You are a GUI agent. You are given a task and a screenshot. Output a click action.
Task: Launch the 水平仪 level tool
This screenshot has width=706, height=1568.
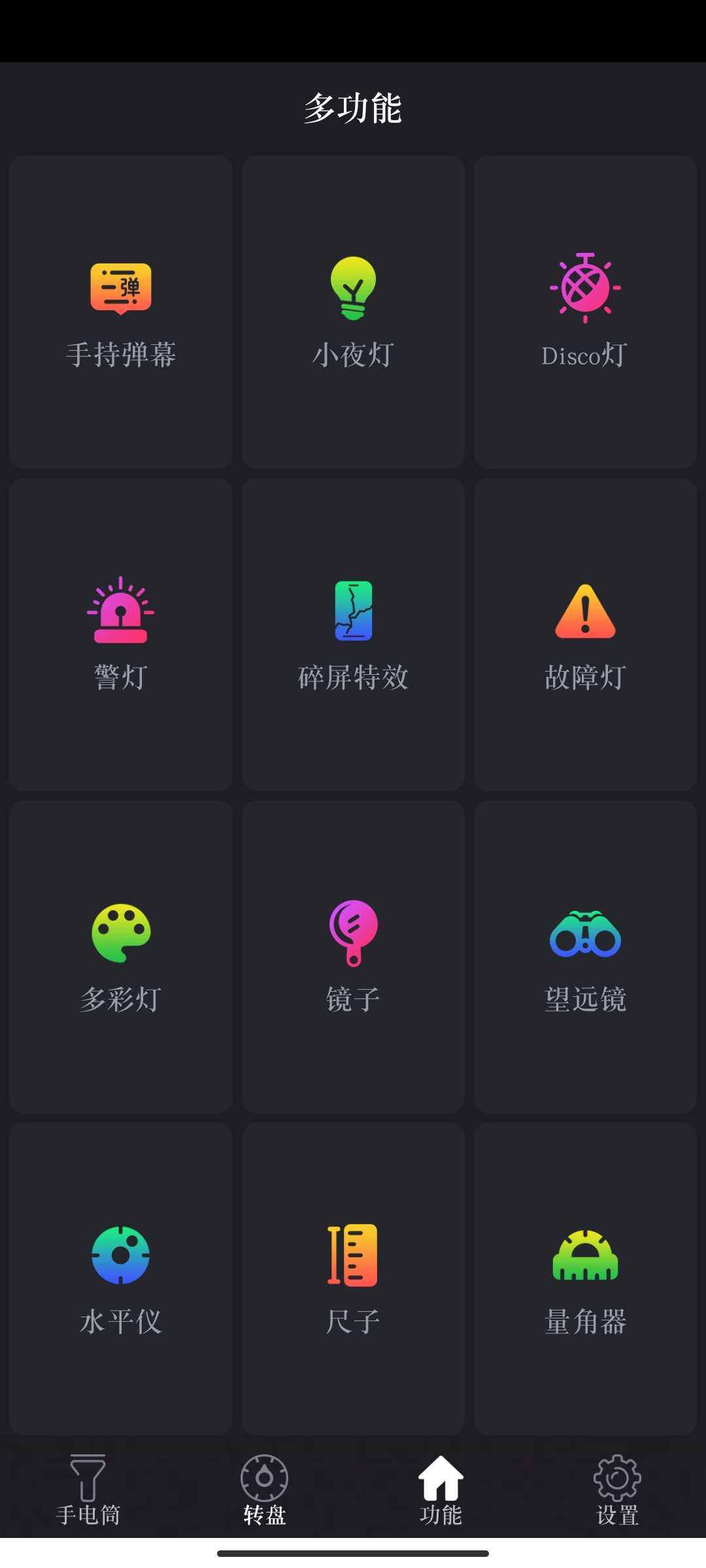[x=121, y=1279]
